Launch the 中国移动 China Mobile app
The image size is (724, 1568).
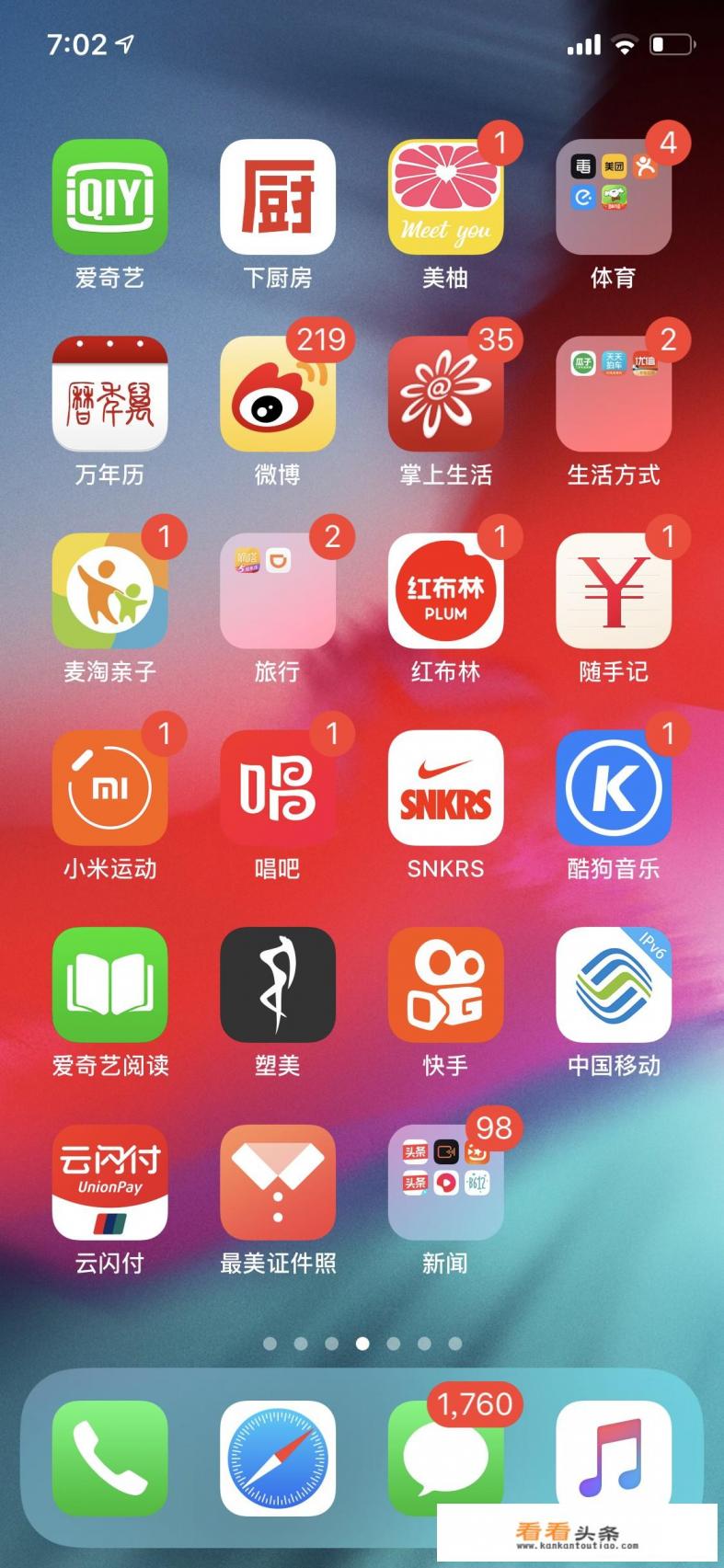click(614, 984)
